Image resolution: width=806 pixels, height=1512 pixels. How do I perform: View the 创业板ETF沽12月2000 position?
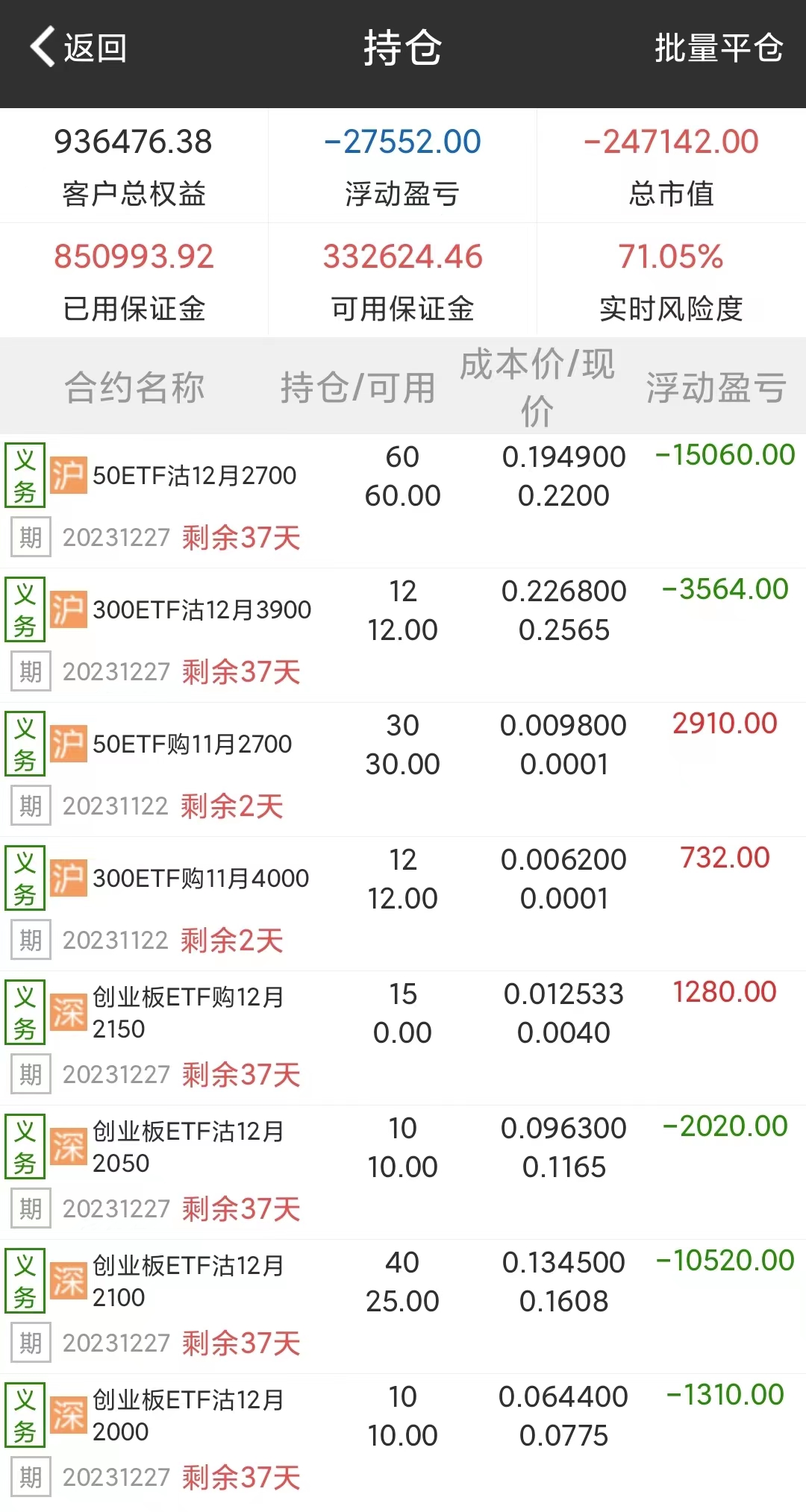188,1415
